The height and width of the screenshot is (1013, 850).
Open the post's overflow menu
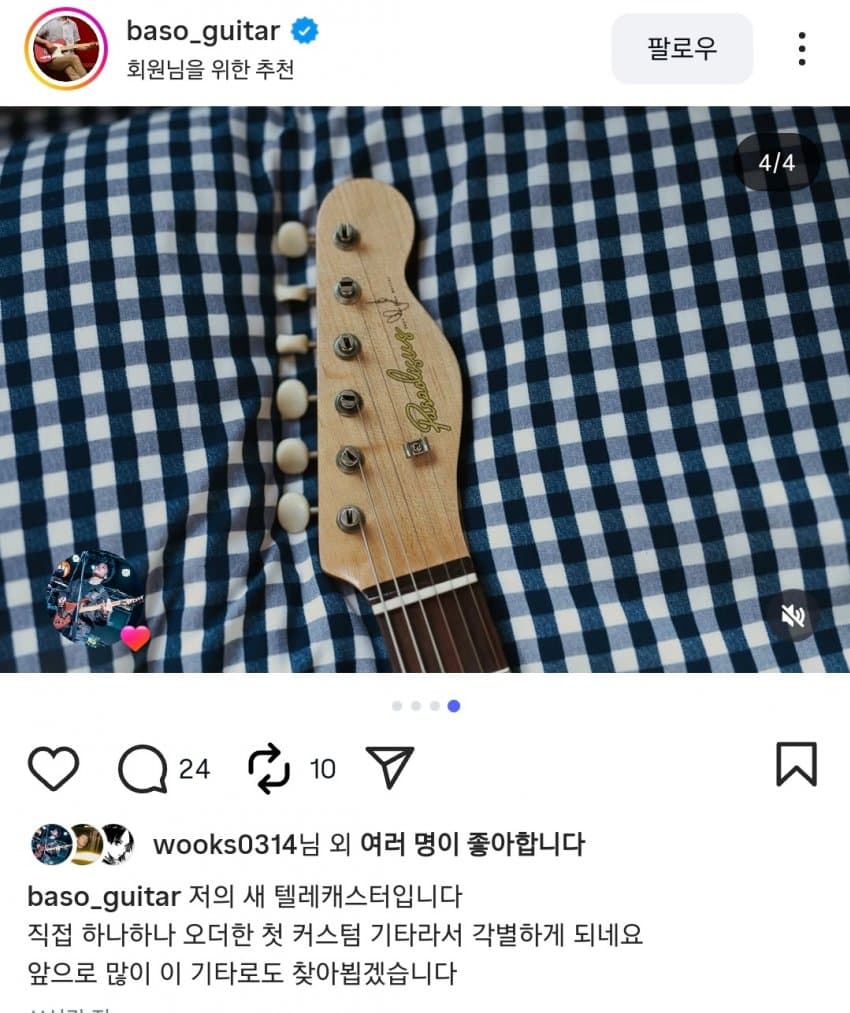[801, 49]
